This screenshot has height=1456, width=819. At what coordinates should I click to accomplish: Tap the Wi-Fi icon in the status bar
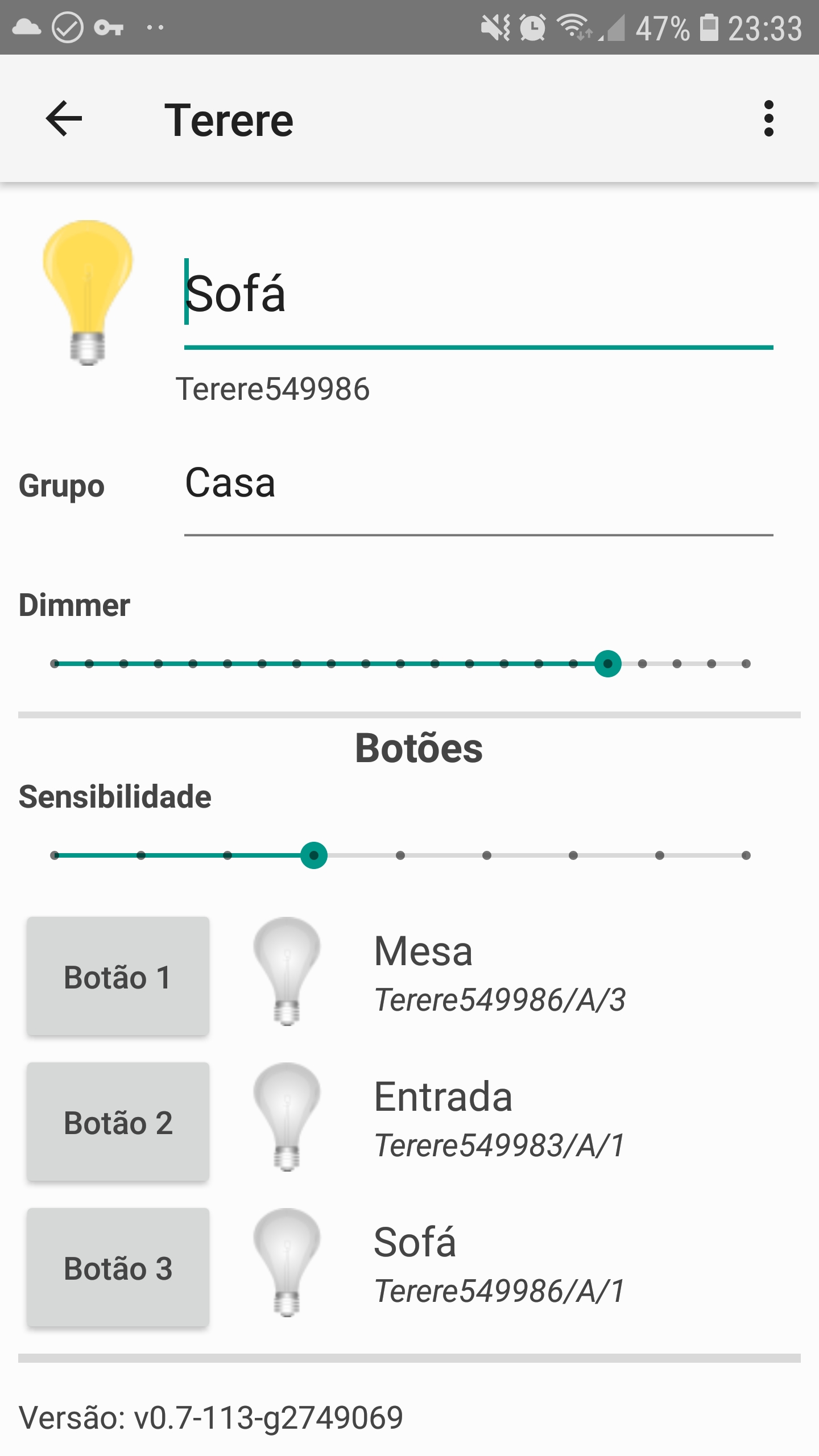[570, 26]
